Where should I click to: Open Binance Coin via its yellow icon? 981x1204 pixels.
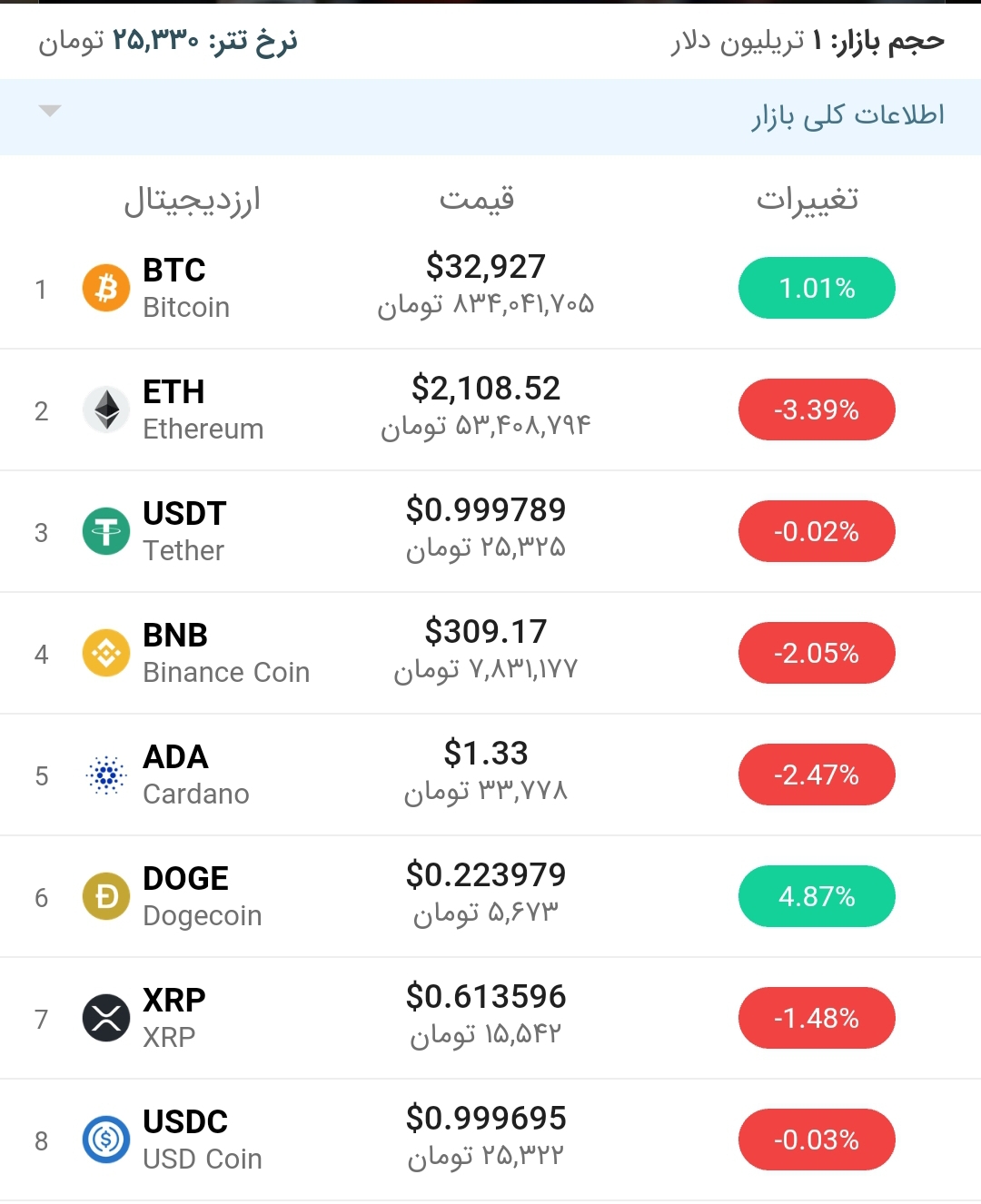click(106, 653)
